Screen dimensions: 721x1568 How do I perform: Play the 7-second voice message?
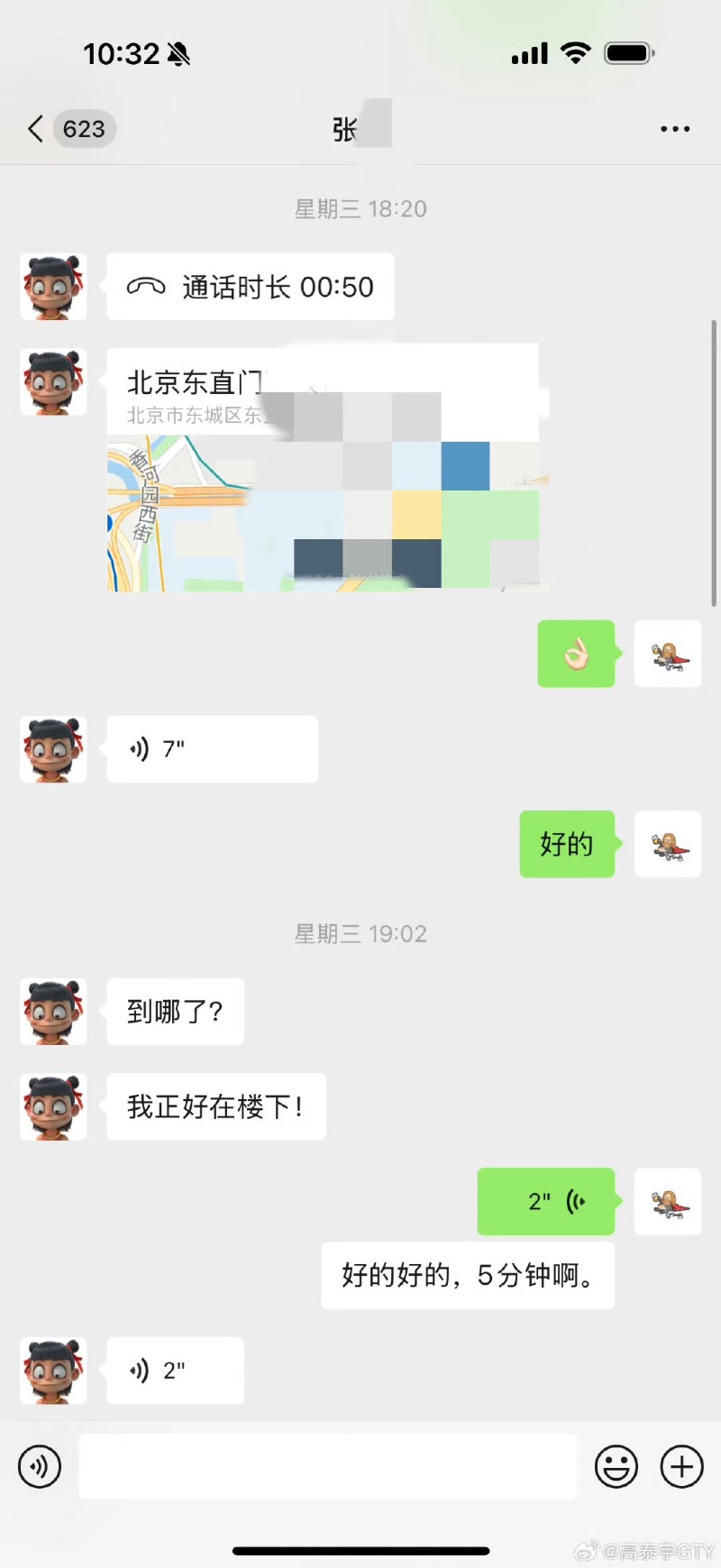coord(212,748)
